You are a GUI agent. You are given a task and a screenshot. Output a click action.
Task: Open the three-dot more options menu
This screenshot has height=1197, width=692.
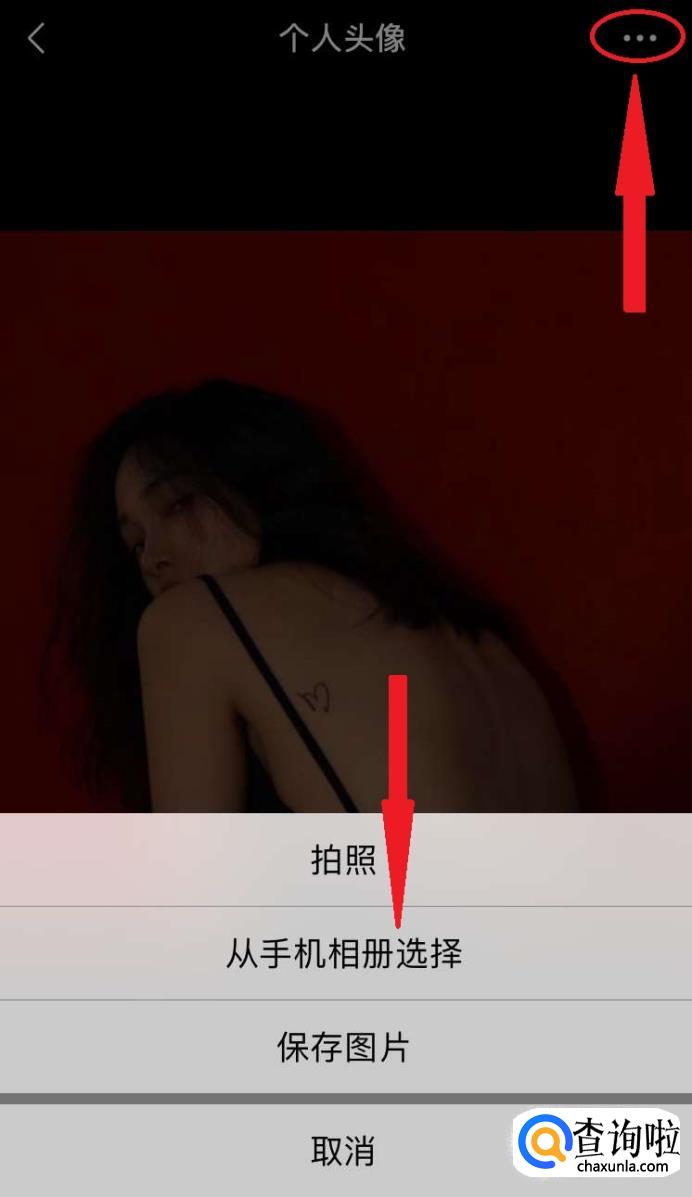(639, 39)
